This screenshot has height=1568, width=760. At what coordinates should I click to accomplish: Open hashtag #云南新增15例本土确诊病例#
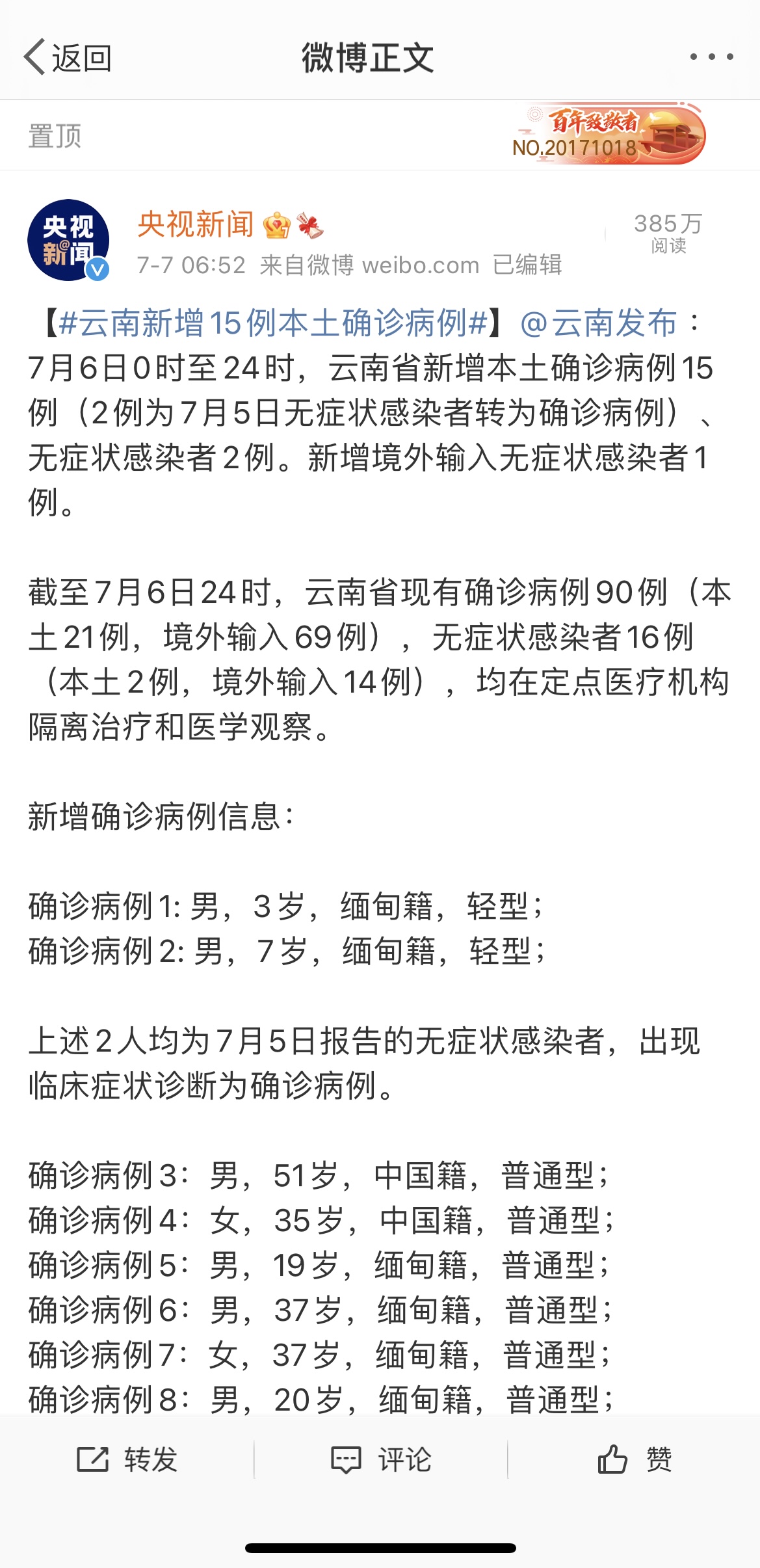click(x=273, y=323)
